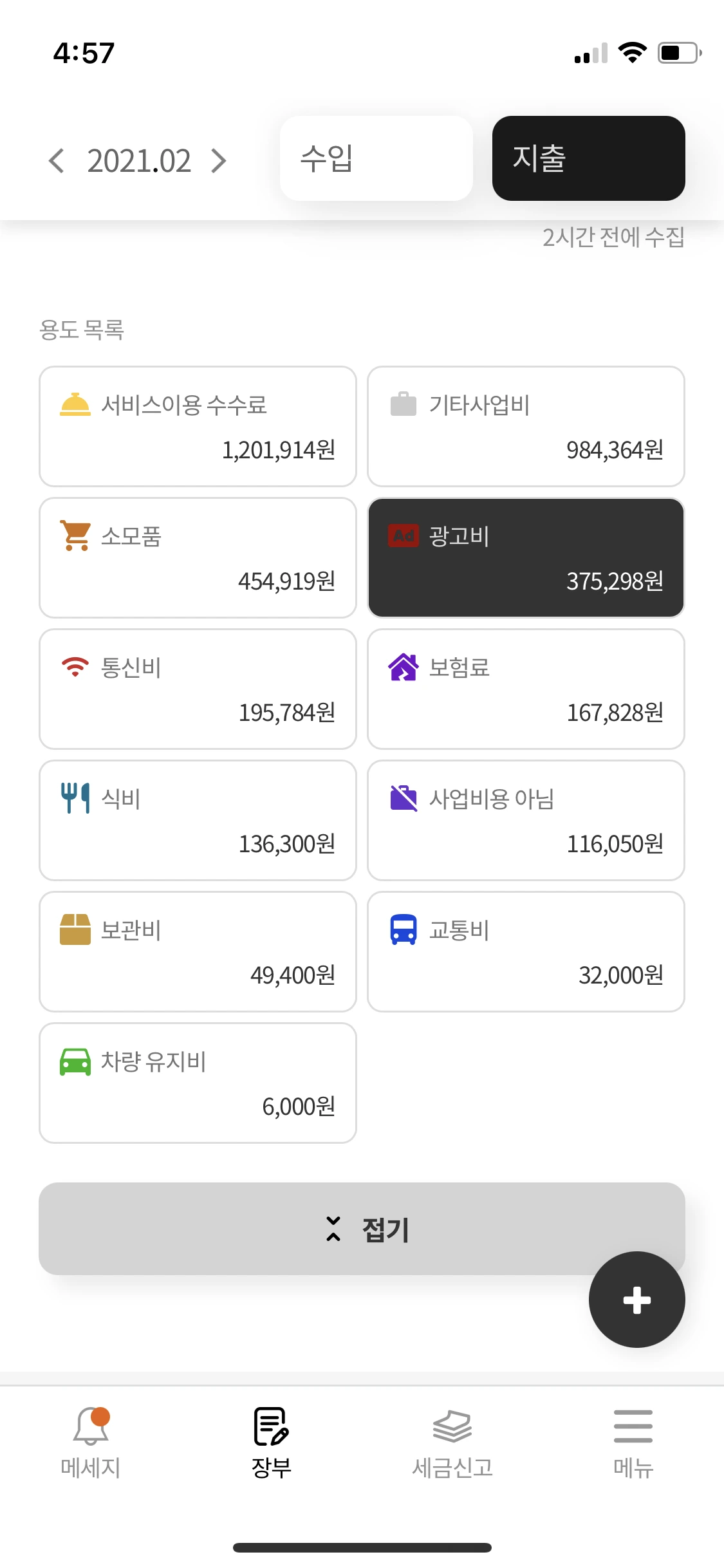Image resolution: width=724 pixels, height=1568 pixels.
Task: Open the 식비 category card
Action: point(198,820)
